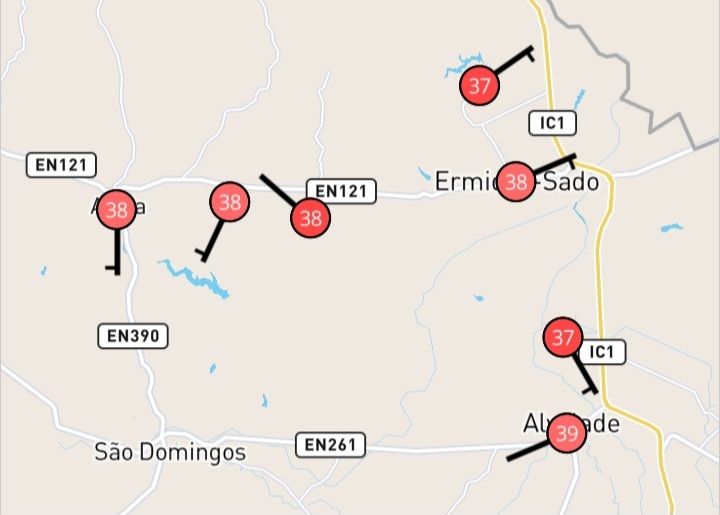Open the 39° station marker over Alvalade

click(x=567, y=433)
